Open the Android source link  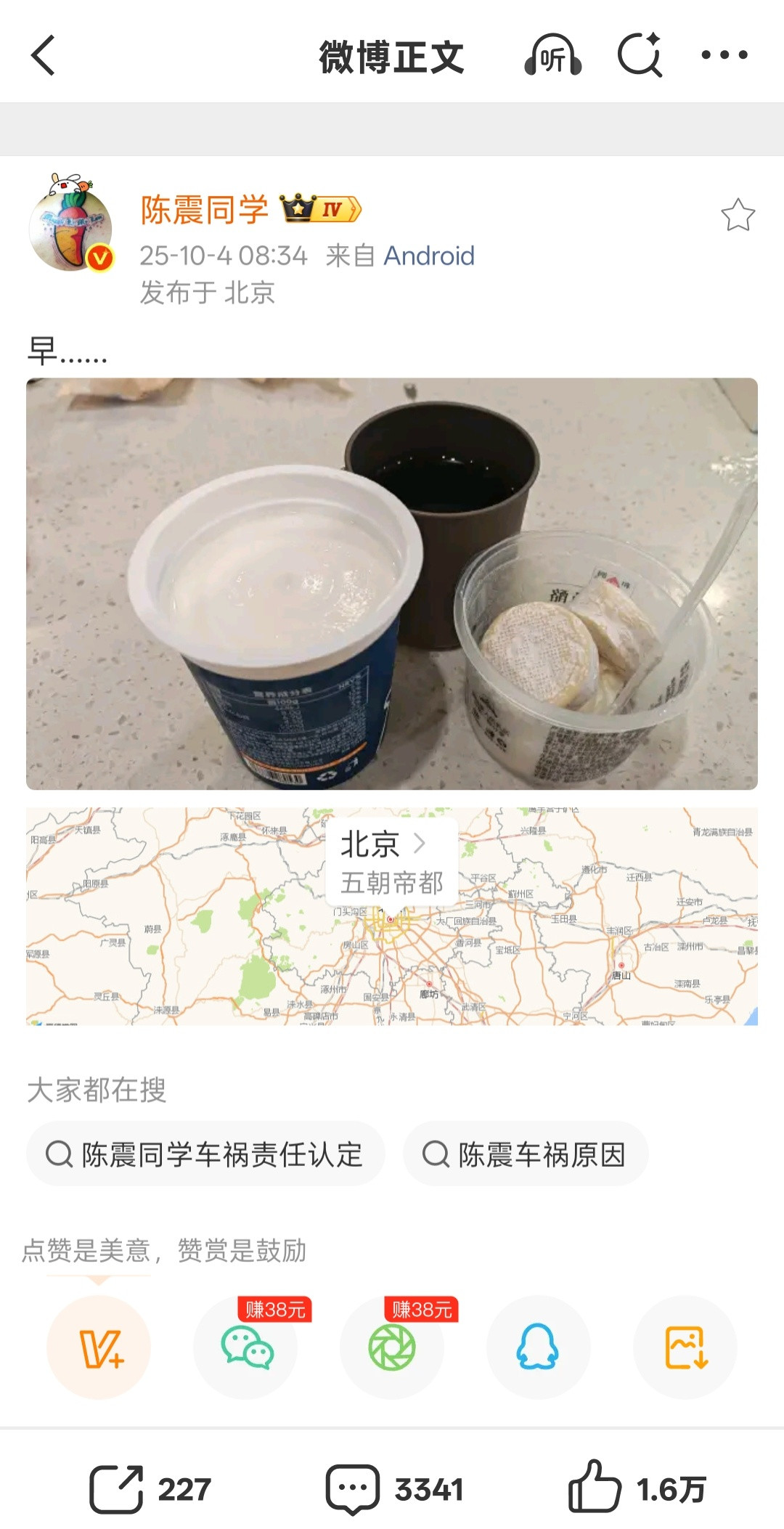tap(428, 256)
